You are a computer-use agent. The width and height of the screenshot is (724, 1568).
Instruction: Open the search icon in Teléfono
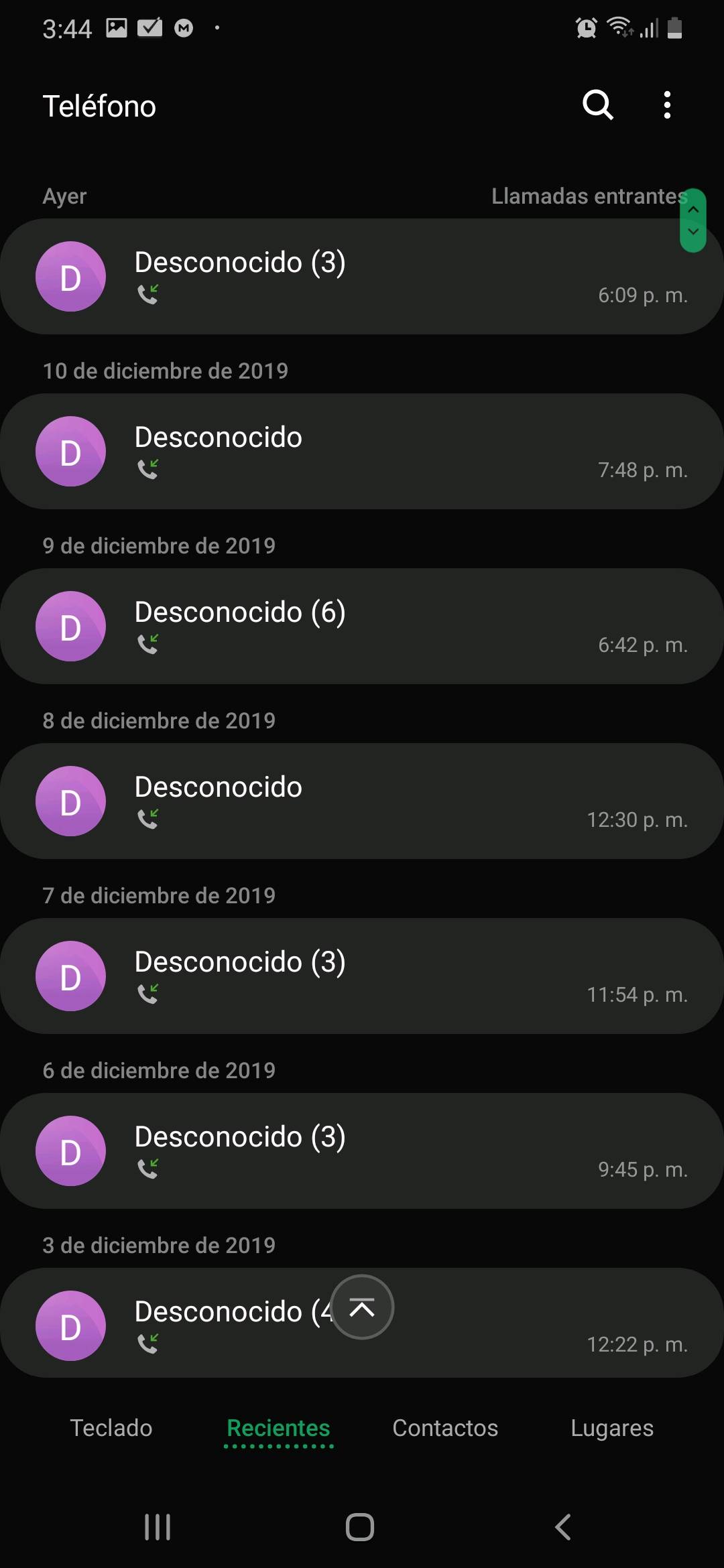(x=598, y=105)
